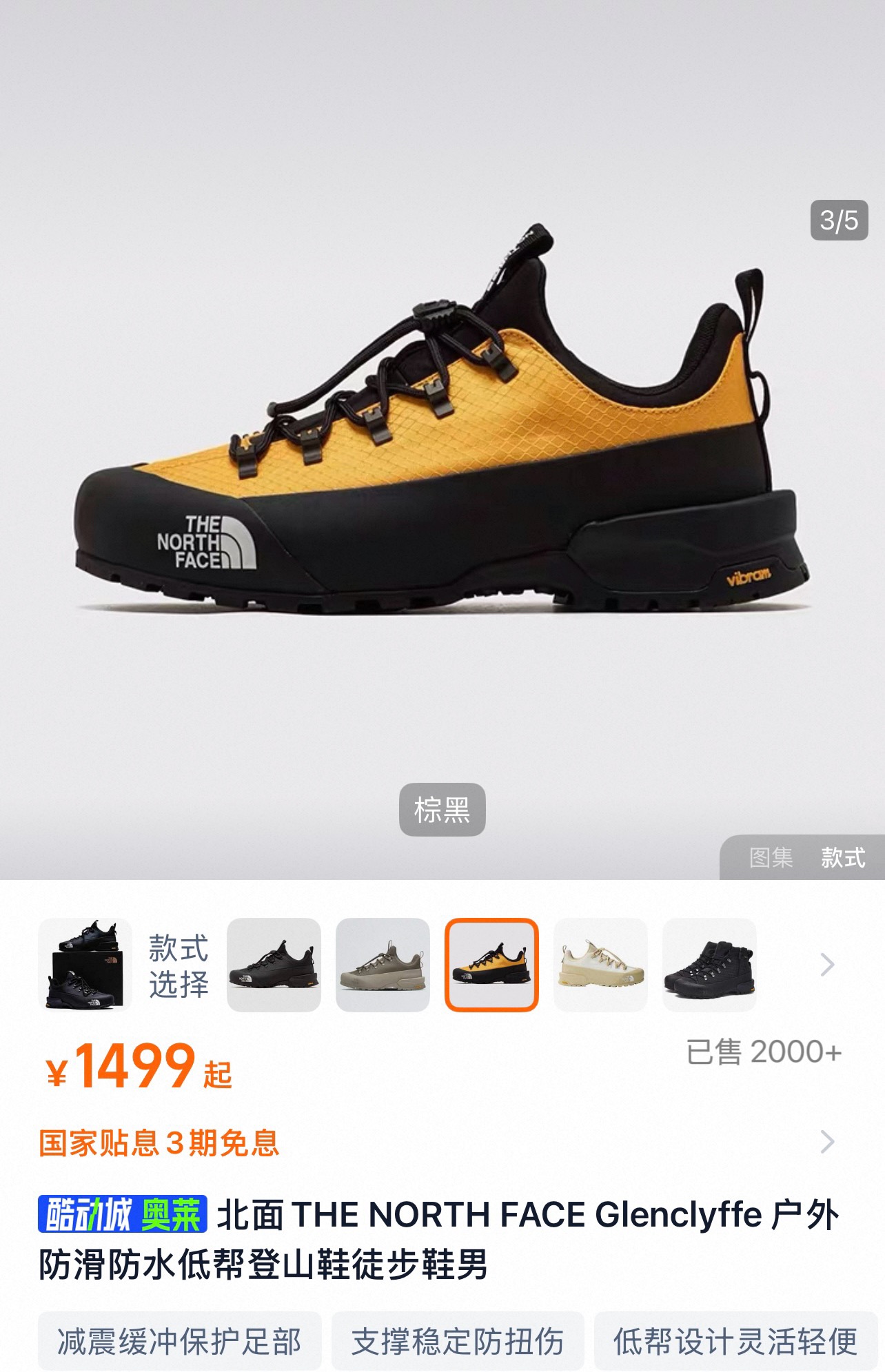The image size is (885, 1372).
Task: Switch to the 图集 gallery tab
Action: 771,858
